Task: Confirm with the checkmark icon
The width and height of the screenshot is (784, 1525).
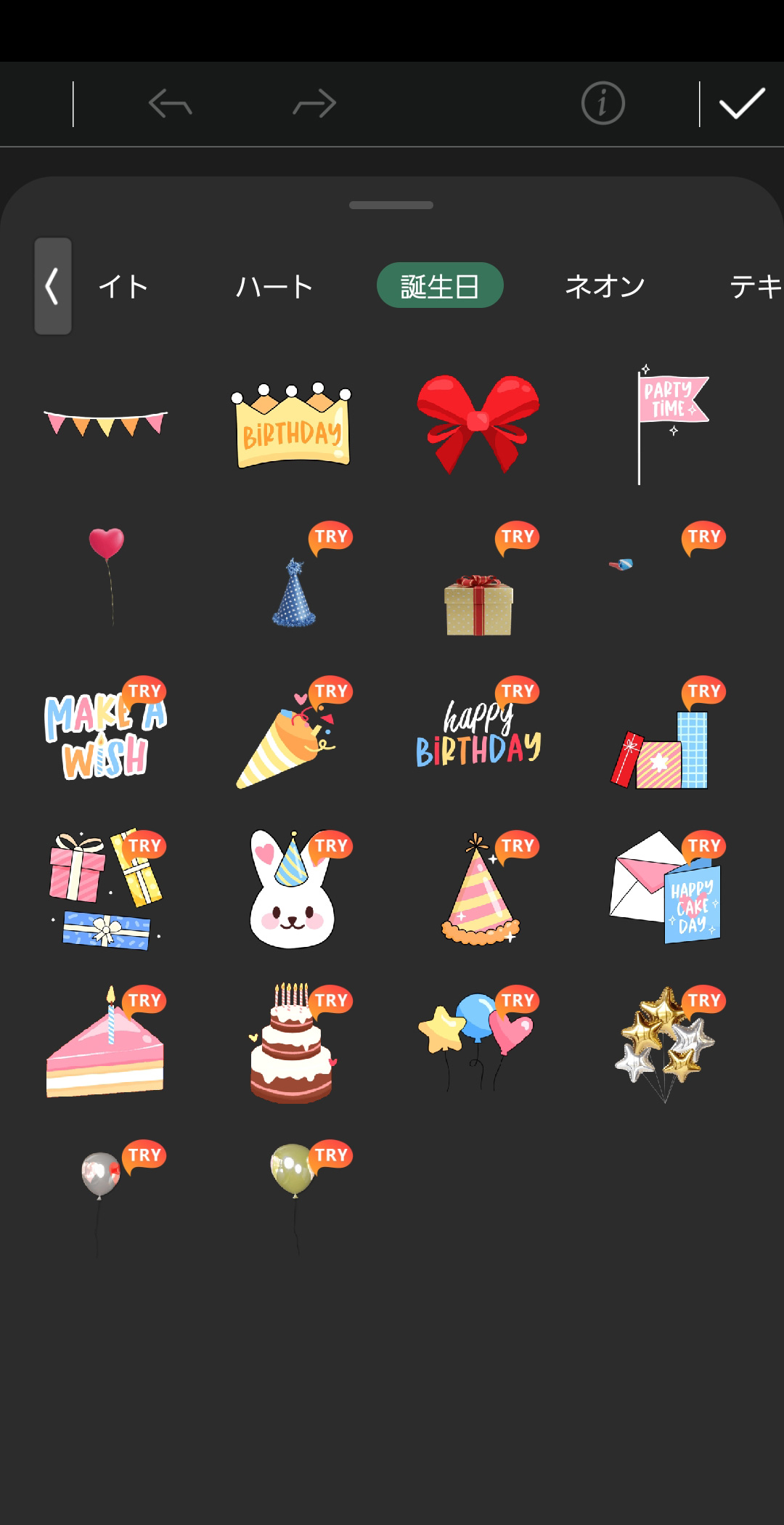Action: 742,104
